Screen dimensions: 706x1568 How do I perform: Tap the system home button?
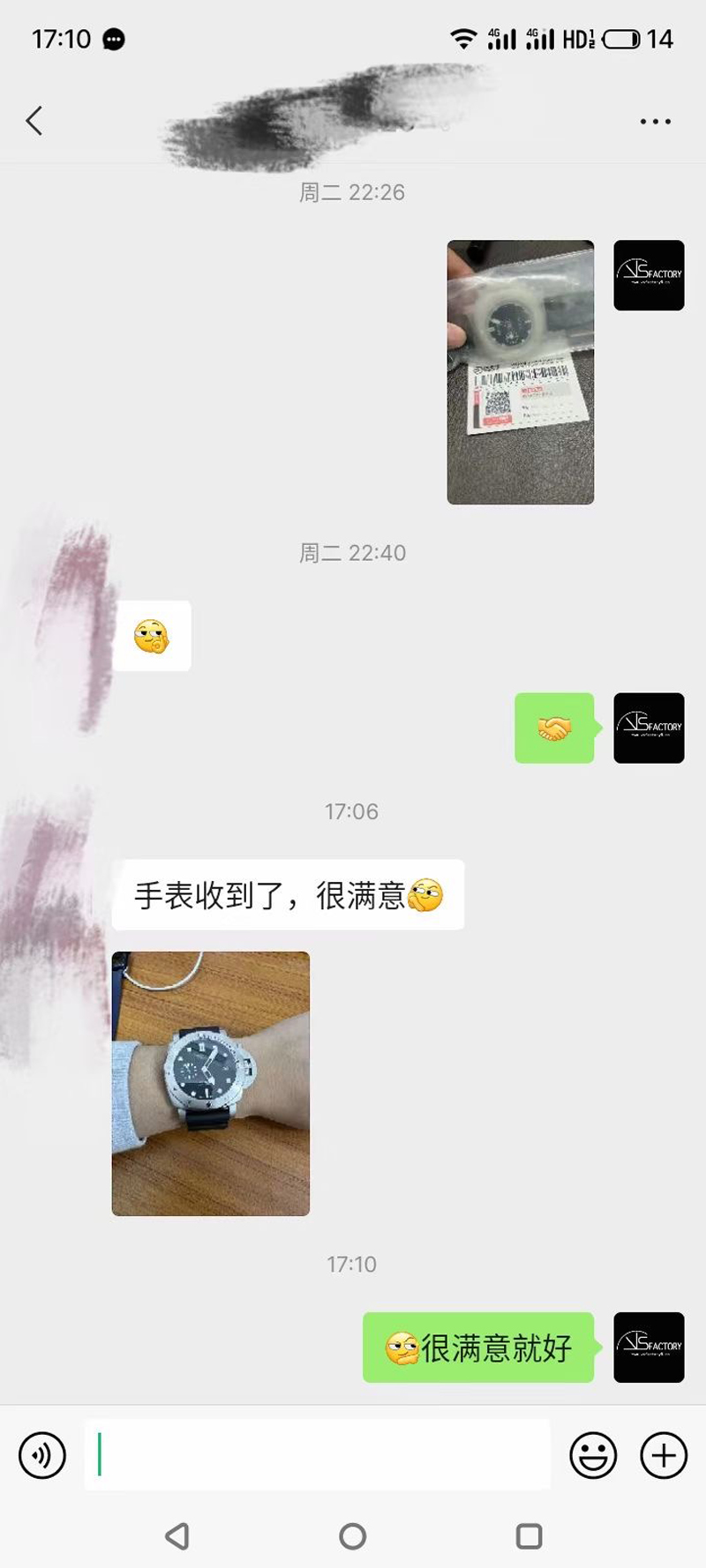pos(352,1536)
